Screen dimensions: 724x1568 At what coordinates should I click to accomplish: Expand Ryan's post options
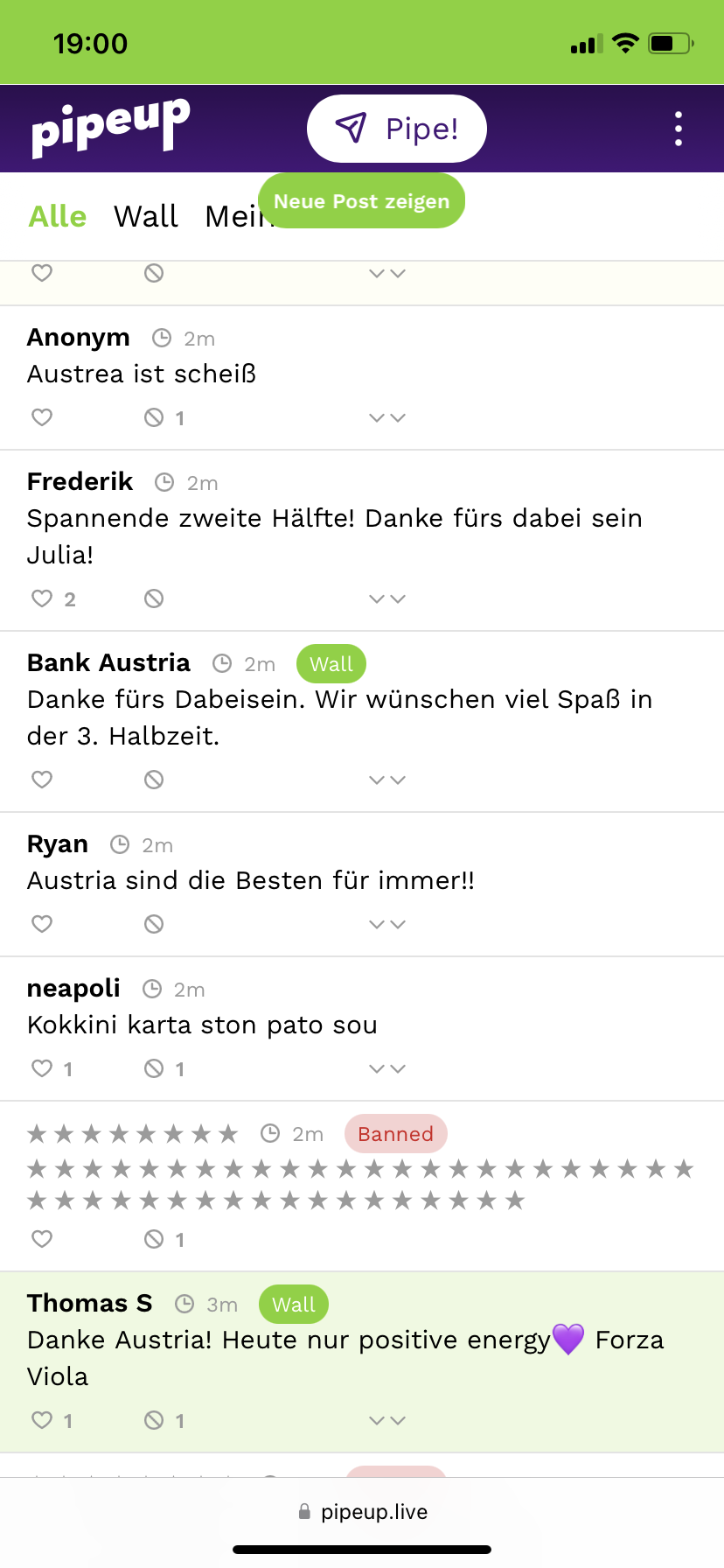coord(387,924)
